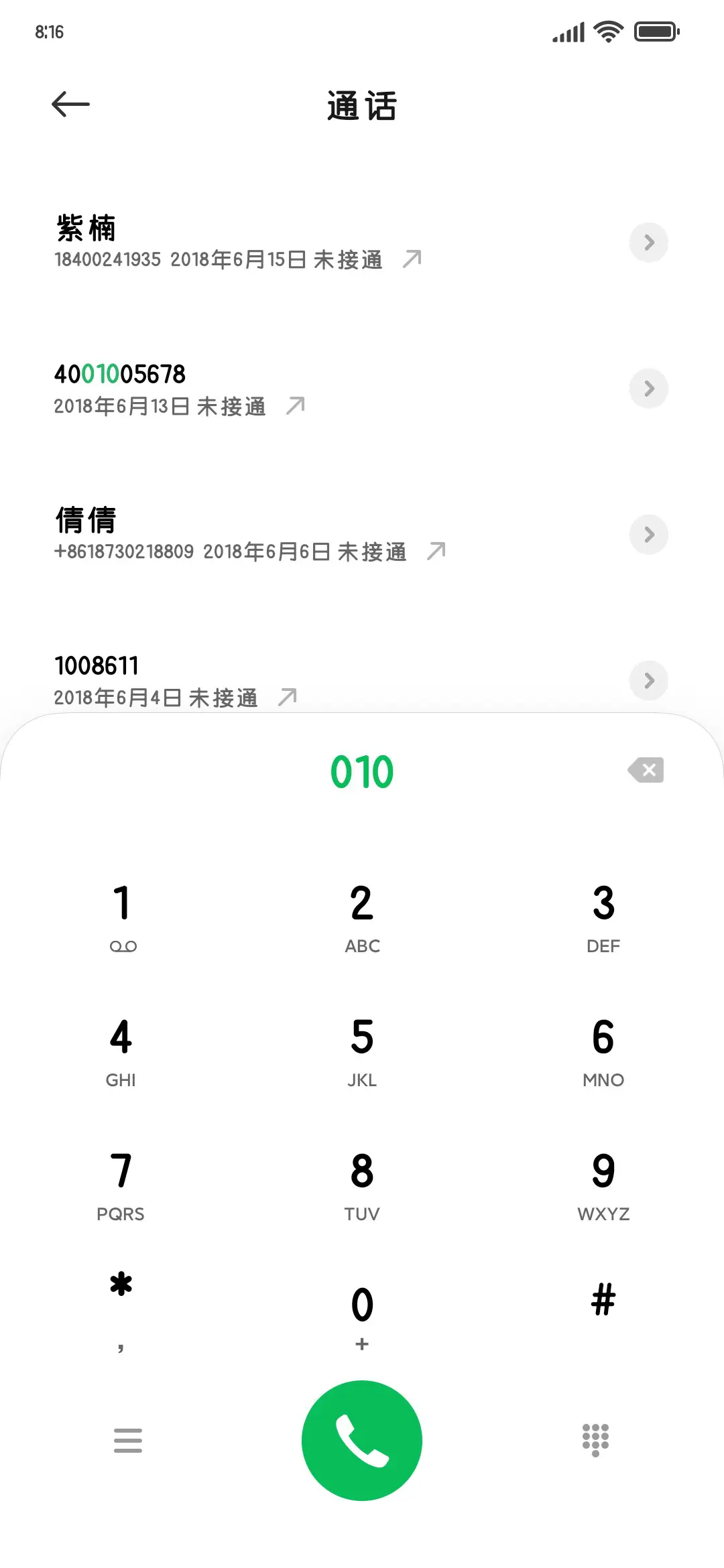Open call details for 4001005678
Screen dimensions: 724x1568
pyautogui.click(x=648, y=389)
